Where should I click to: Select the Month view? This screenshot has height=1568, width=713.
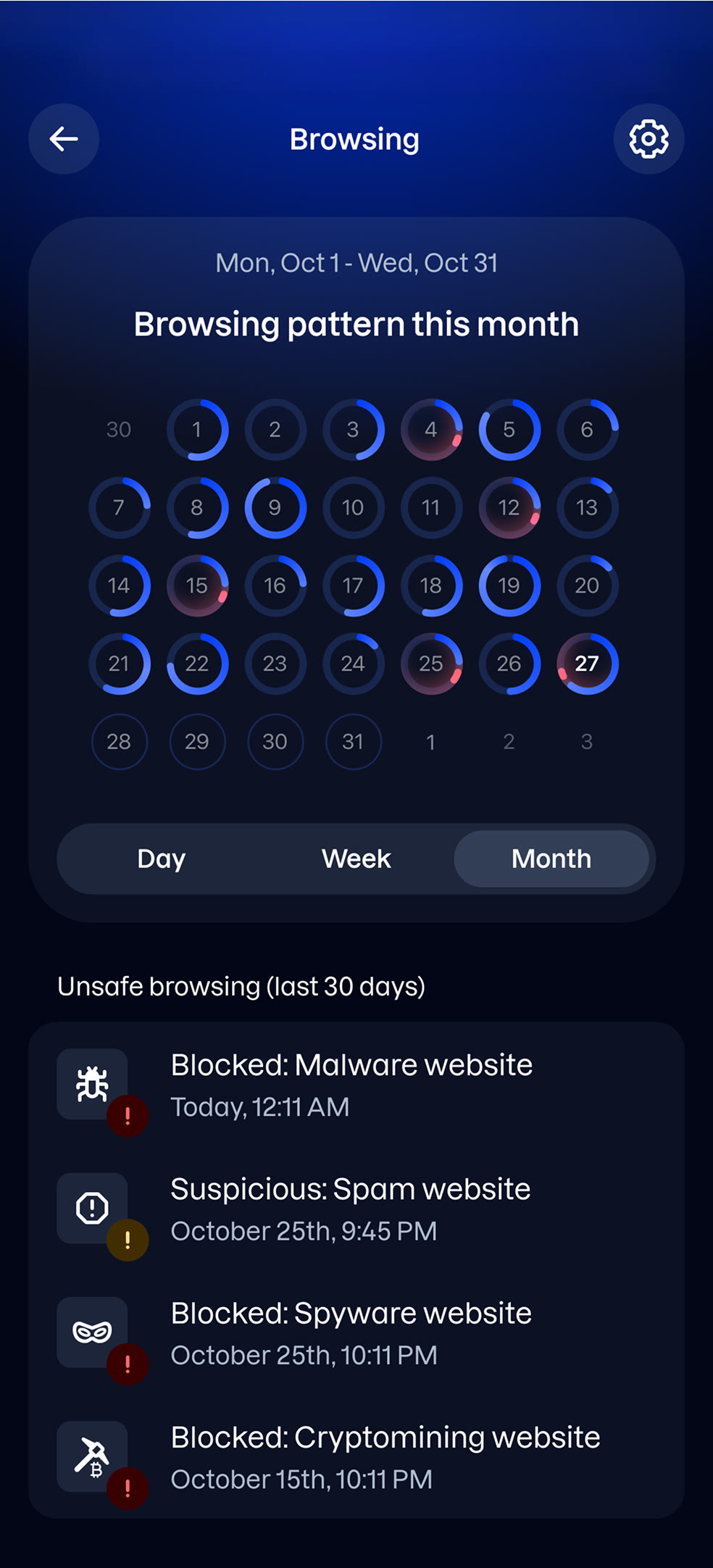pos(551,859)
